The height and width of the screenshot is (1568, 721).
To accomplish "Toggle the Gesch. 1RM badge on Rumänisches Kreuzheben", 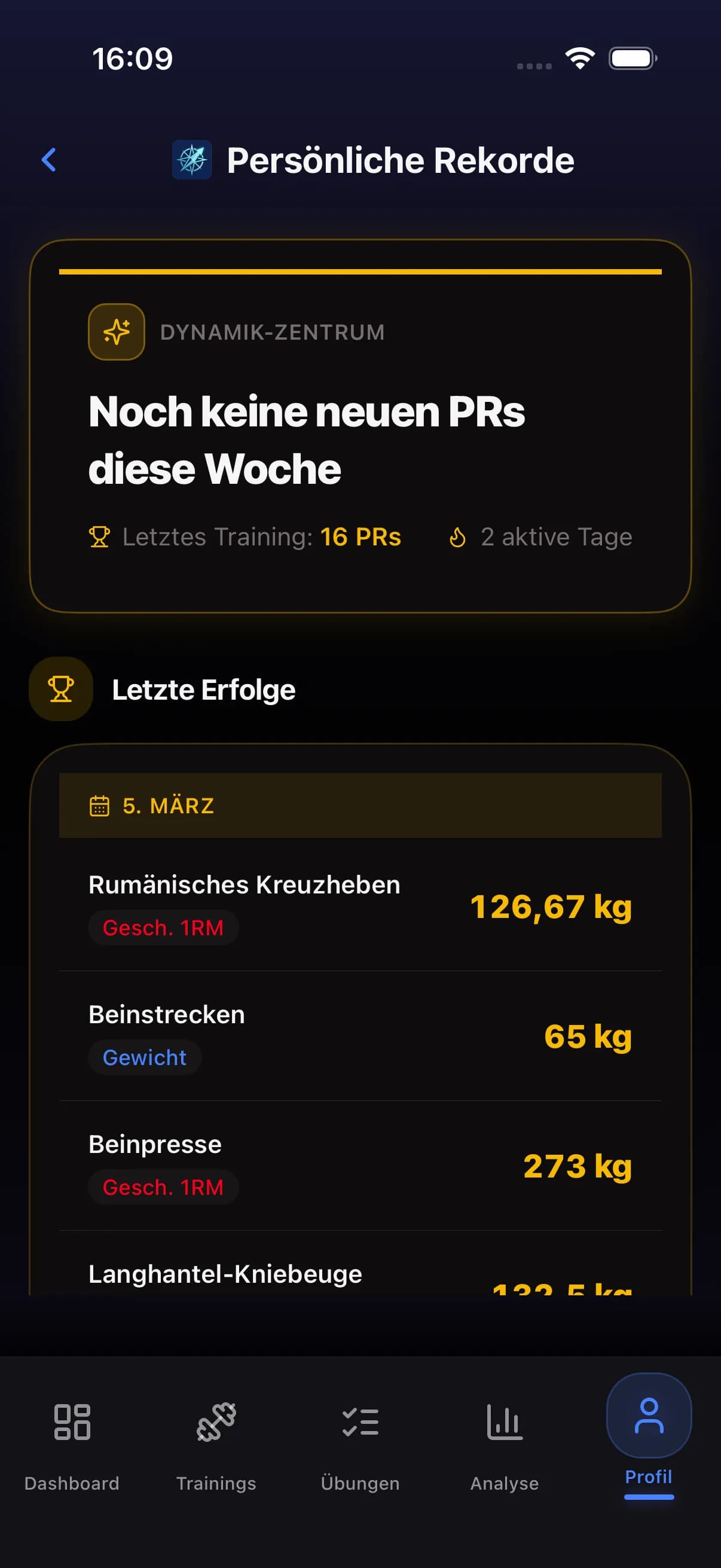I will pos(163,927).
